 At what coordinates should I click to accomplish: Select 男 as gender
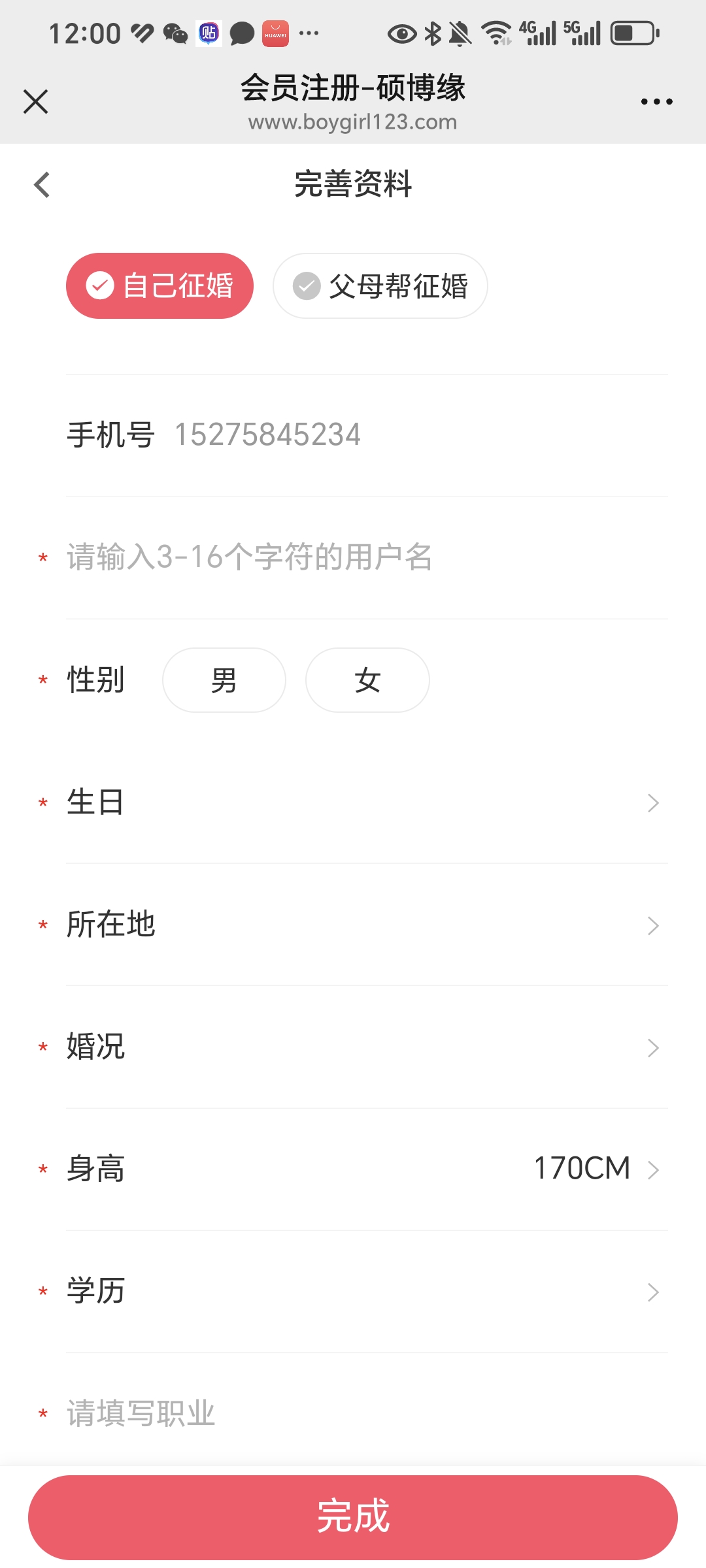(224, 679)
